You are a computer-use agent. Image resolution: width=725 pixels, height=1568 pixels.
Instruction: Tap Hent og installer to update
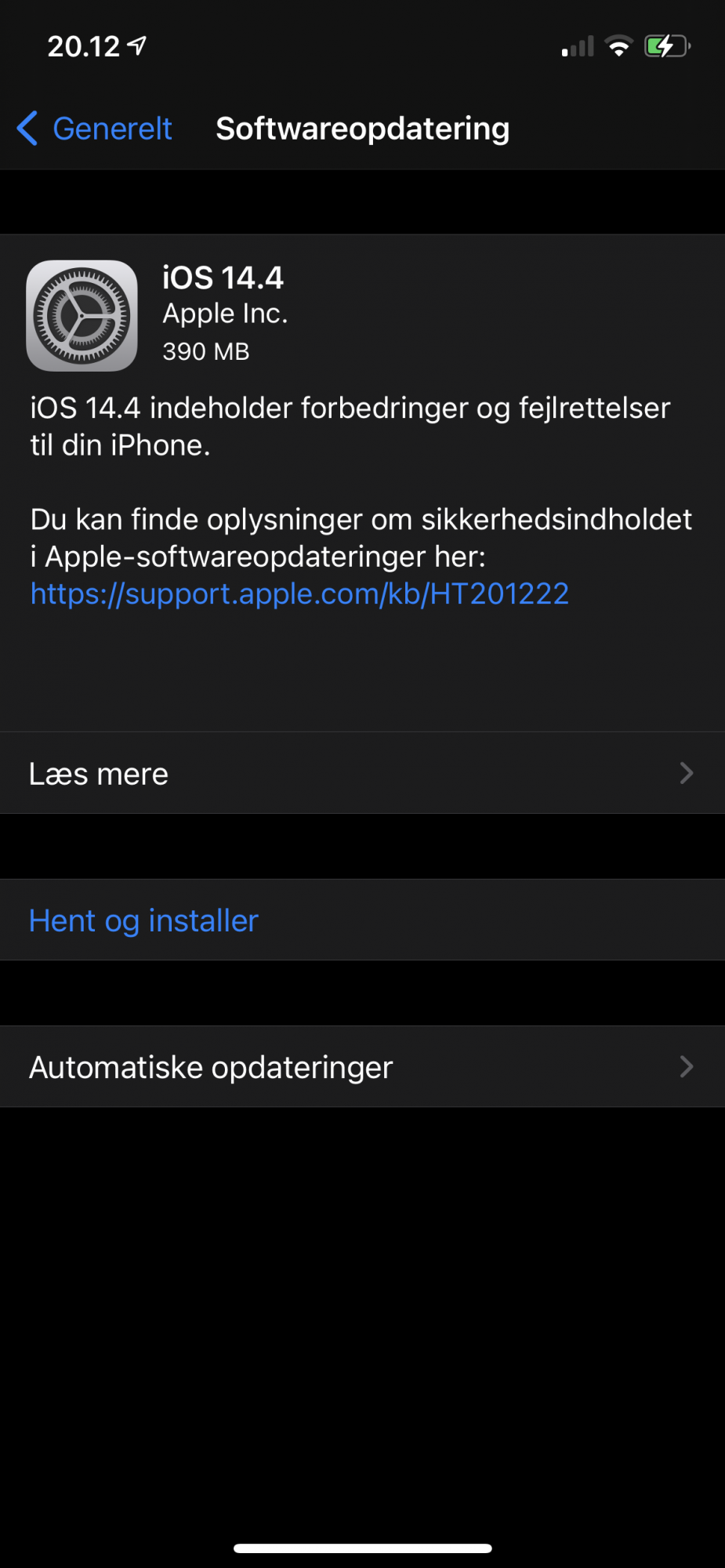pos(144,920)
